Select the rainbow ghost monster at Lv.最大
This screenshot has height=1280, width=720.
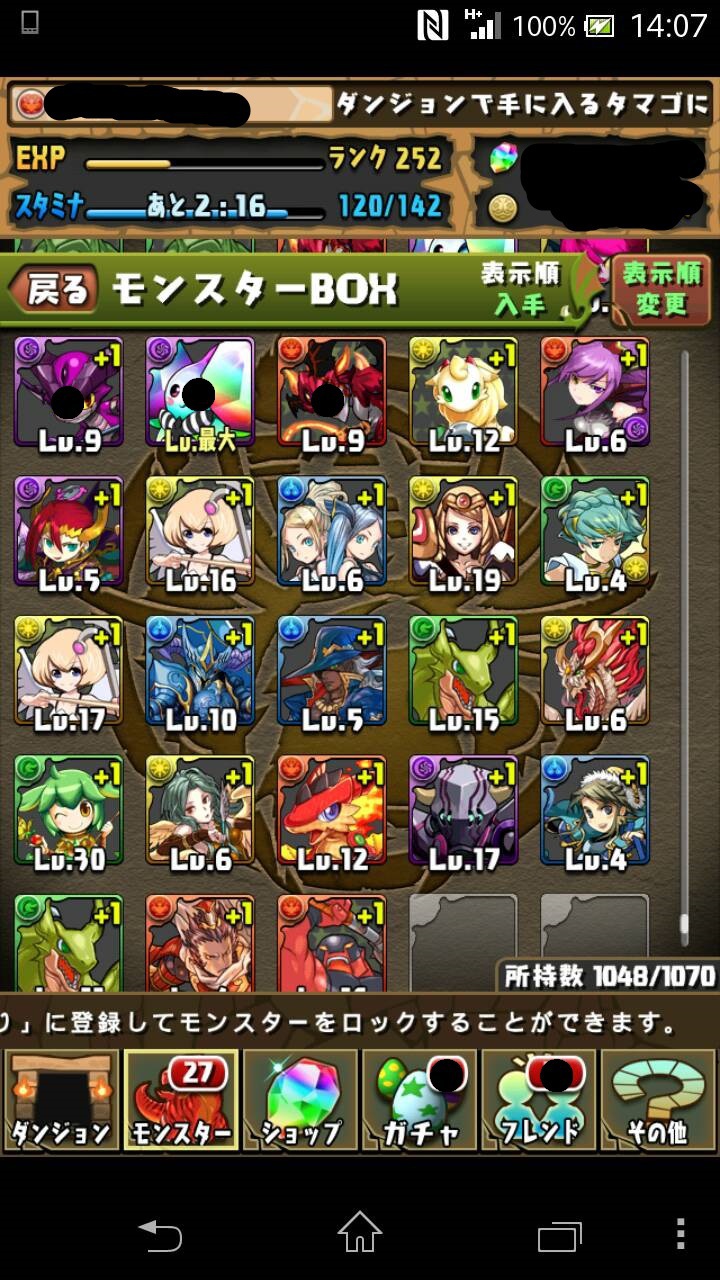tap(200, 392)
